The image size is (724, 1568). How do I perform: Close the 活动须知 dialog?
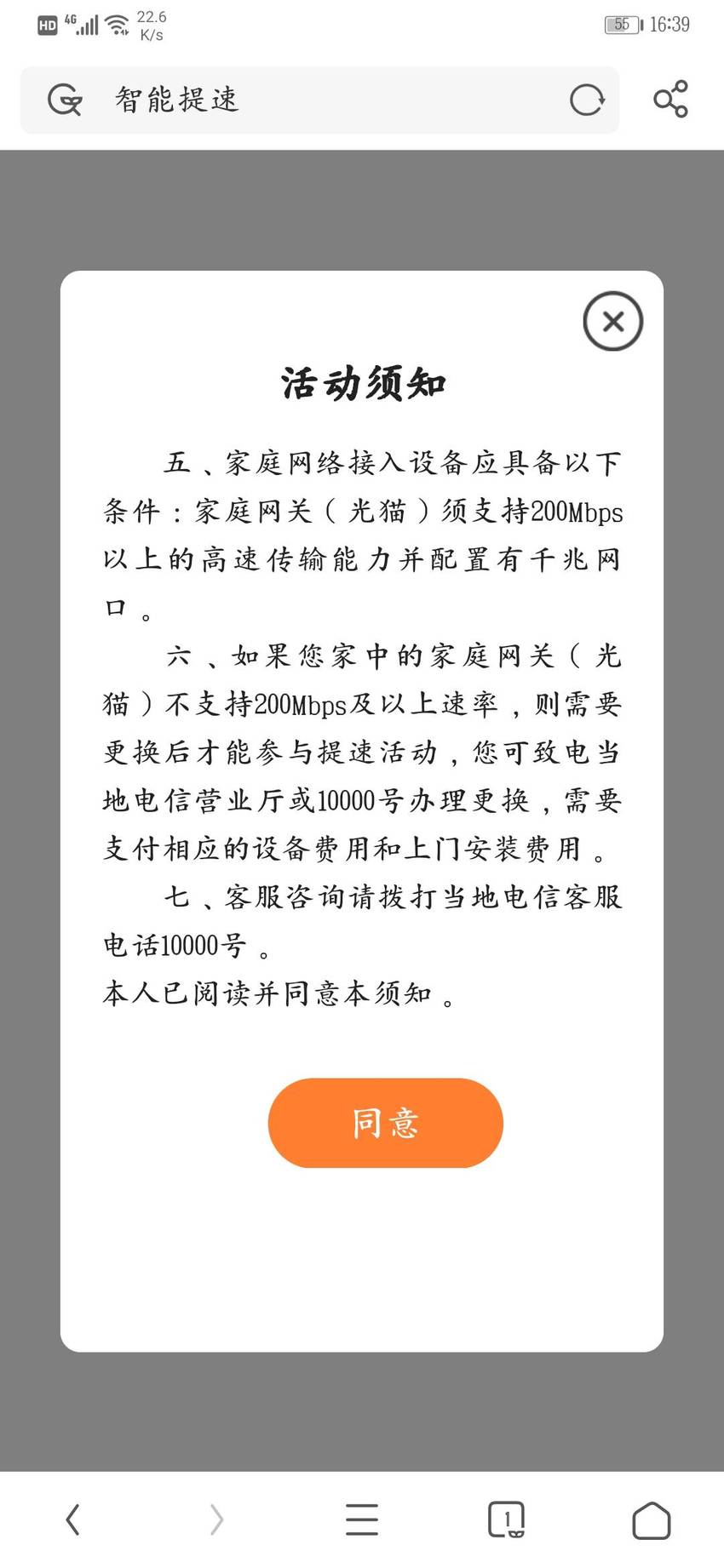point(612,321)
